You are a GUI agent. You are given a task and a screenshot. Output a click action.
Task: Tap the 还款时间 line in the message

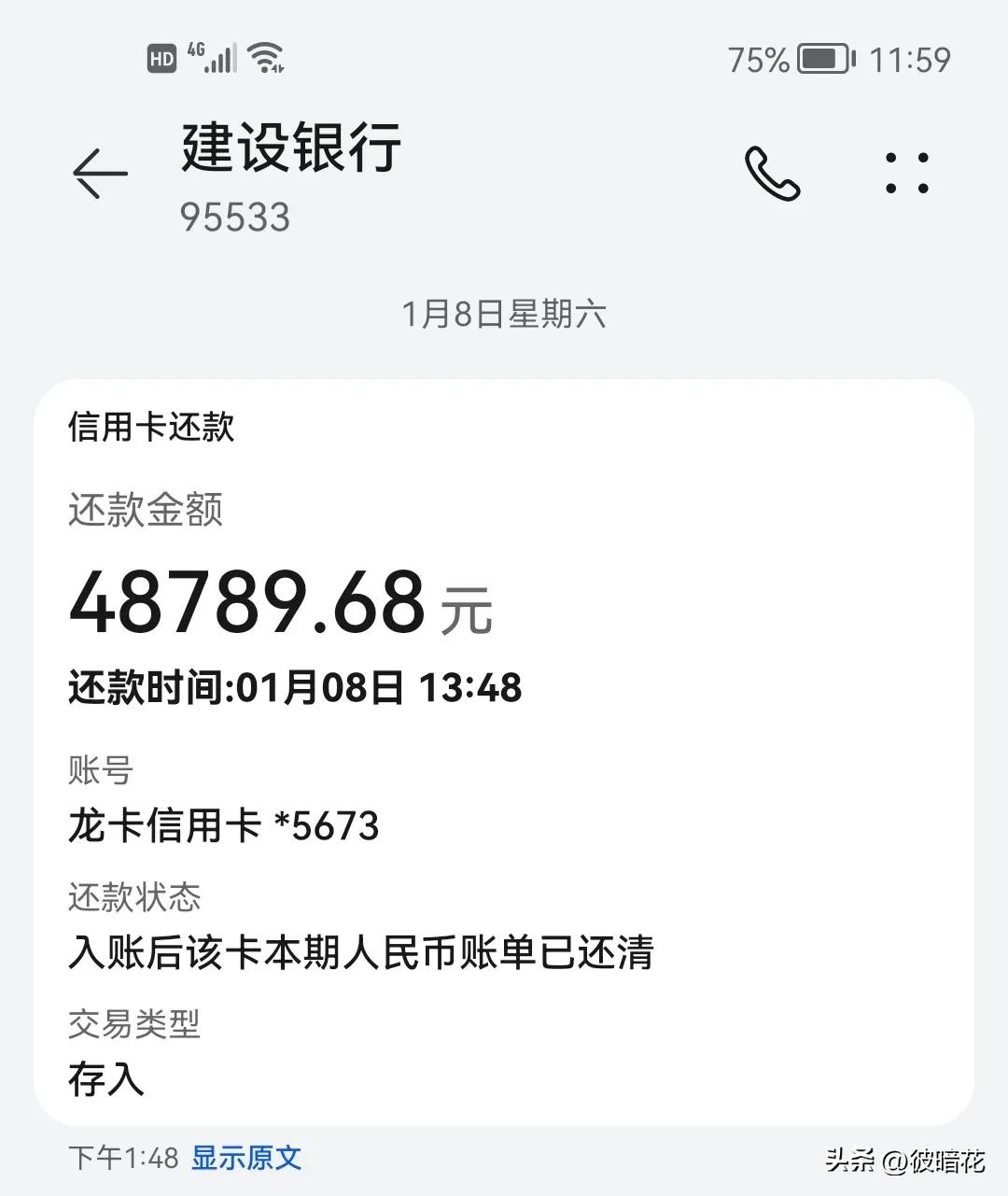coord(295,688)
